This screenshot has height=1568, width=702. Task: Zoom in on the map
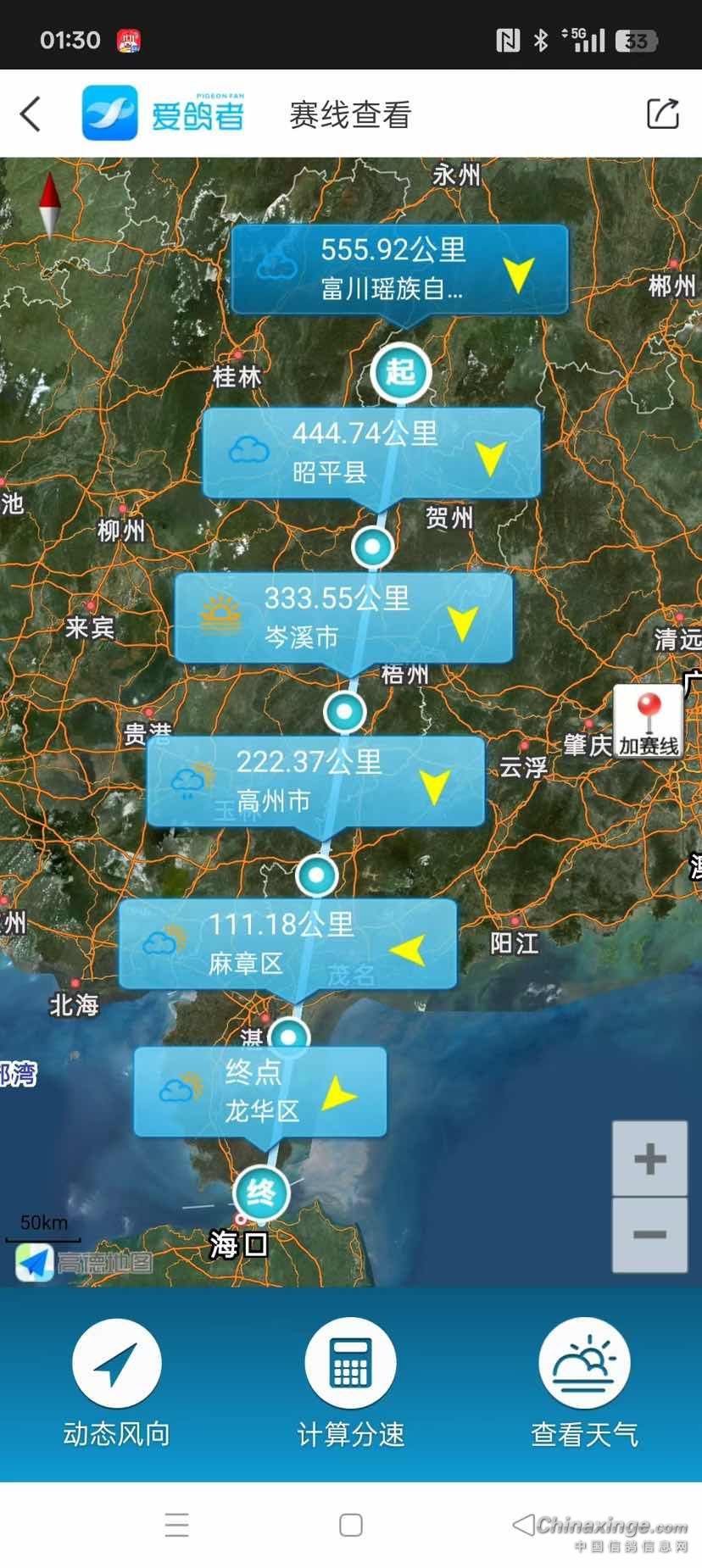(649, 1159)
